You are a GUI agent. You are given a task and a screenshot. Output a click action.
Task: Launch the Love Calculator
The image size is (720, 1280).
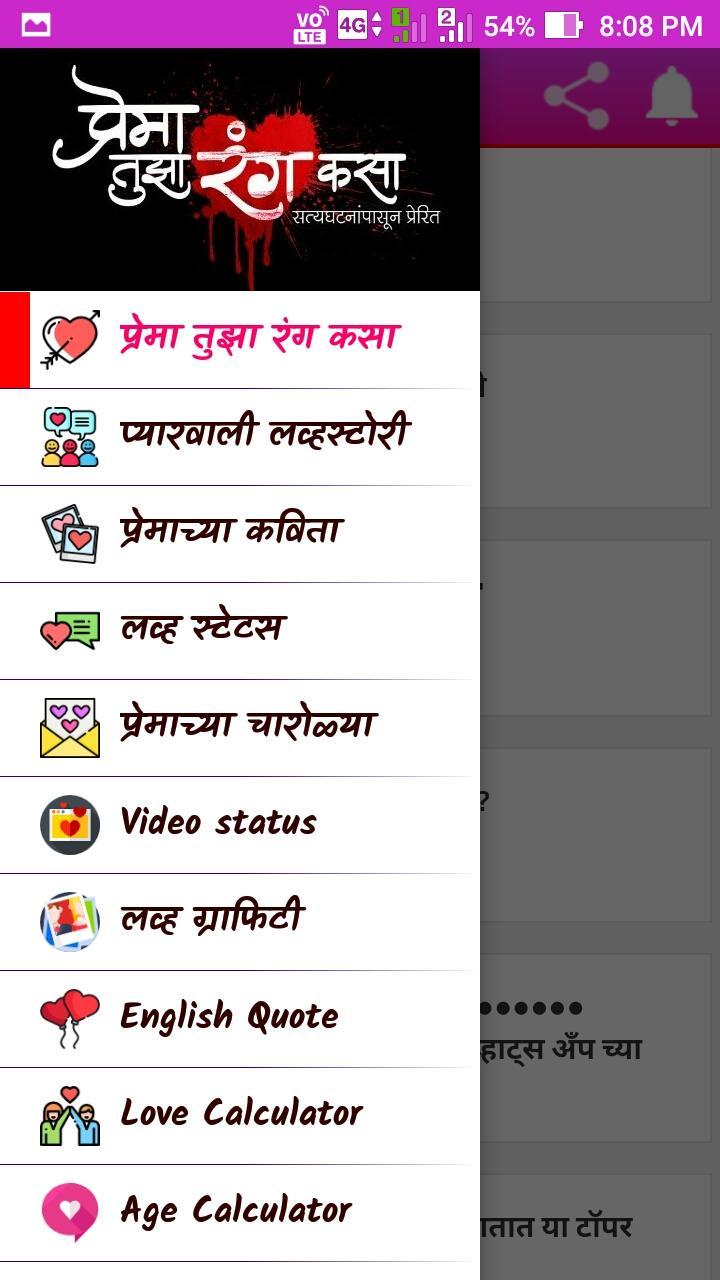click(240, 1114)
